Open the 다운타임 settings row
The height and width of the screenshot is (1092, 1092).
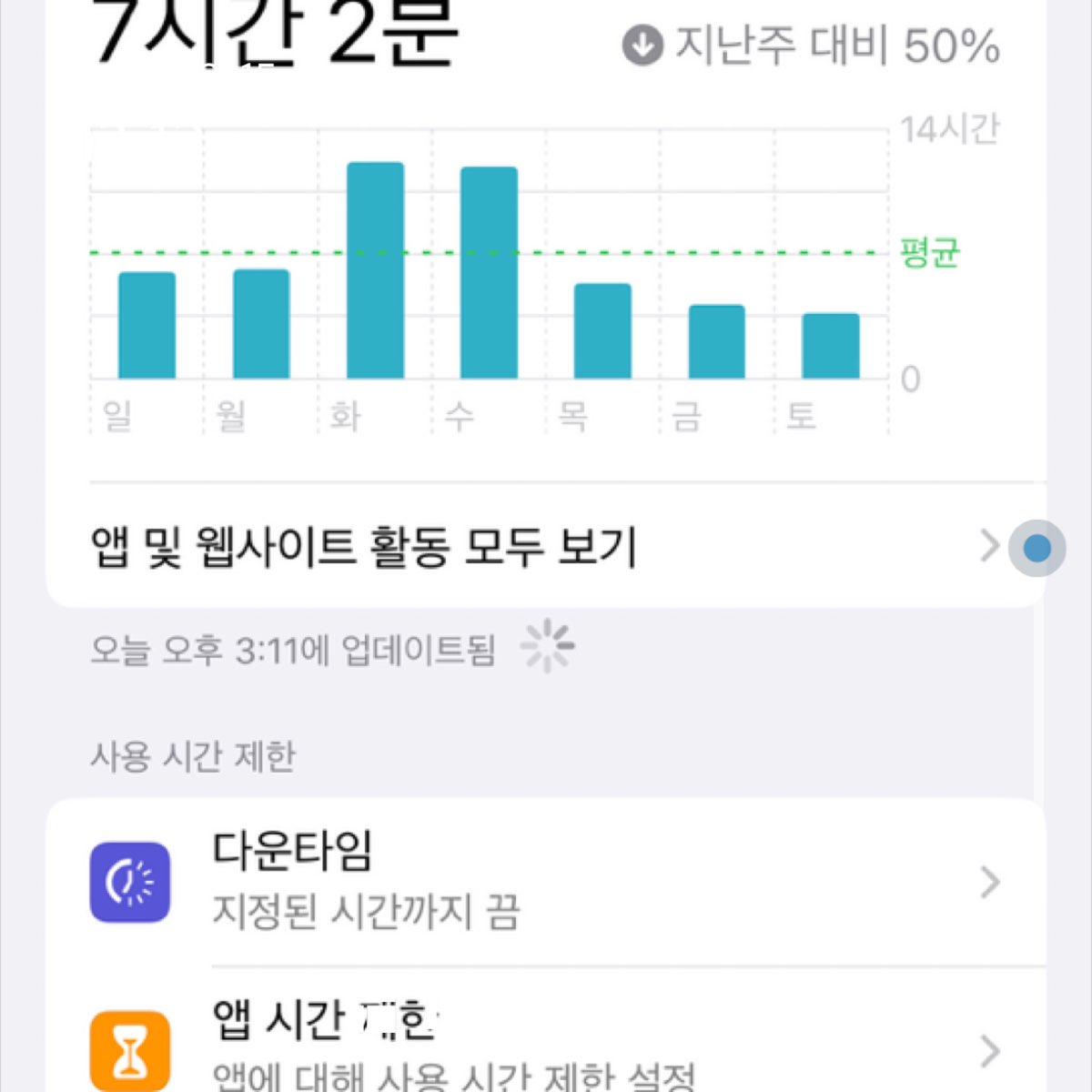coord(546,882)
